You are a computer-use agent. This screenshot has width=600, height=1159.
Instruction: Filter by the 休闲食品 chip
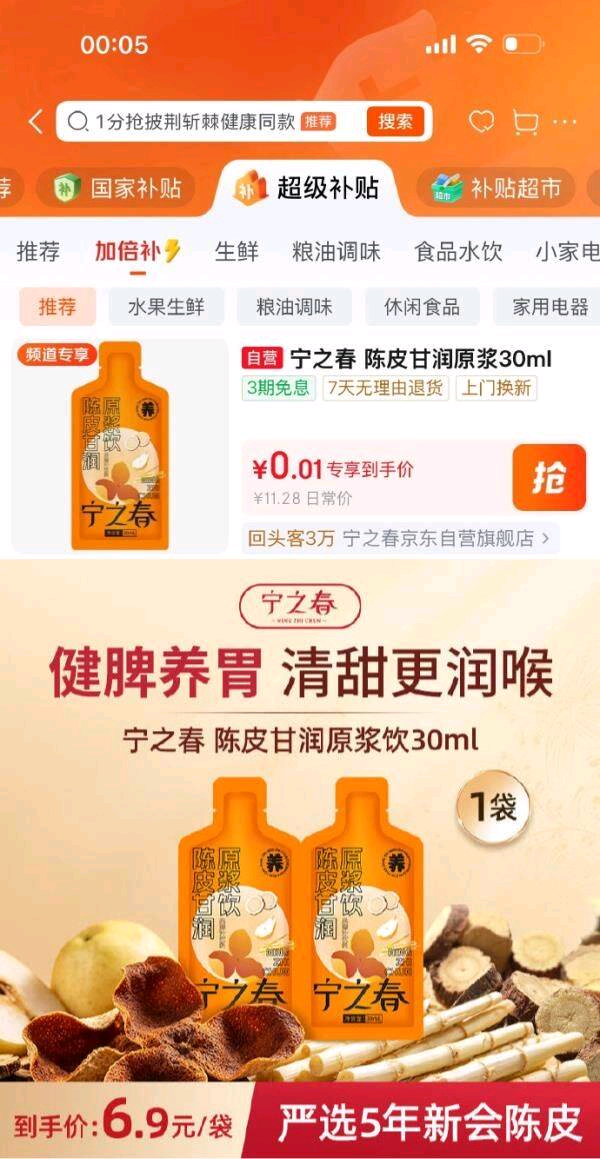click(422, 307)
